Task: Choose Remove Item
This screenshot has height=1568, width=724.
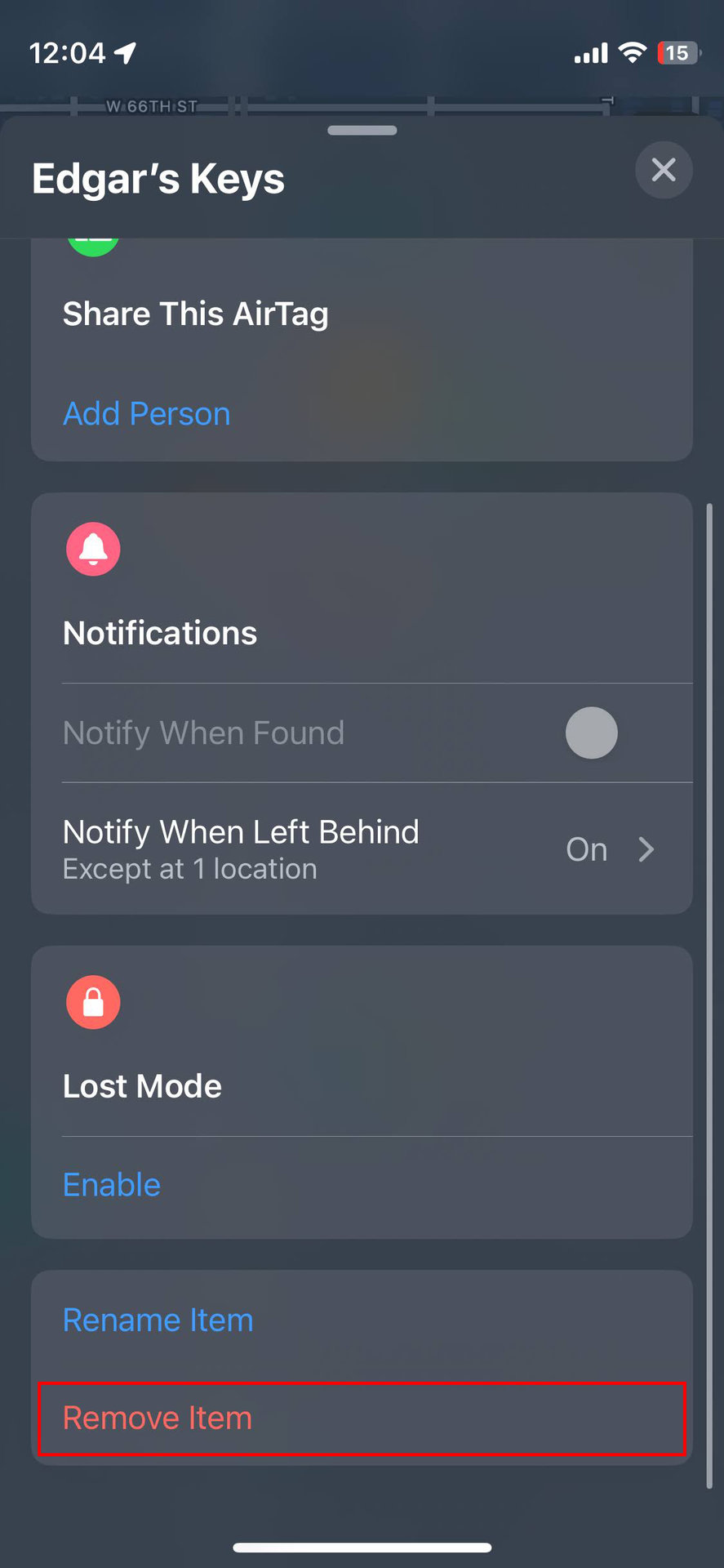Action: [158, 1419]
